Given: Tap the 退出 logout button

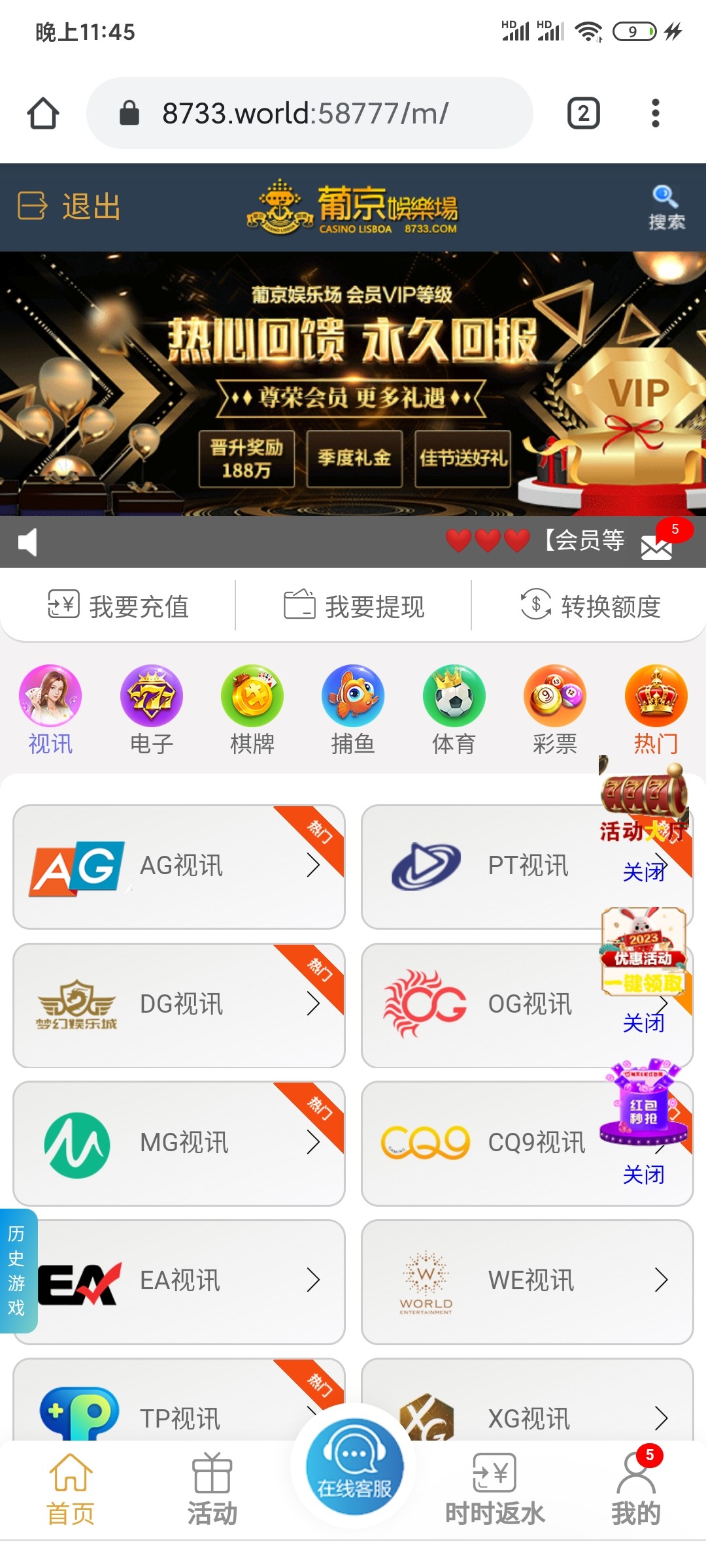Looking at the screenshot, I should tap(69, 206).
